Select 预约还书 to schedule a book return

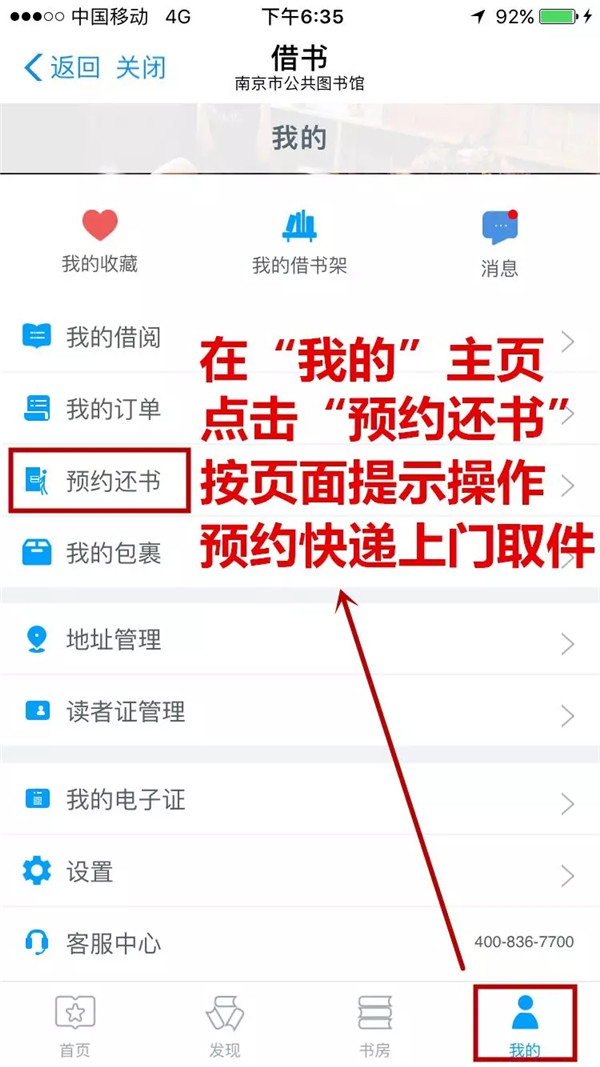pos(112,481)
